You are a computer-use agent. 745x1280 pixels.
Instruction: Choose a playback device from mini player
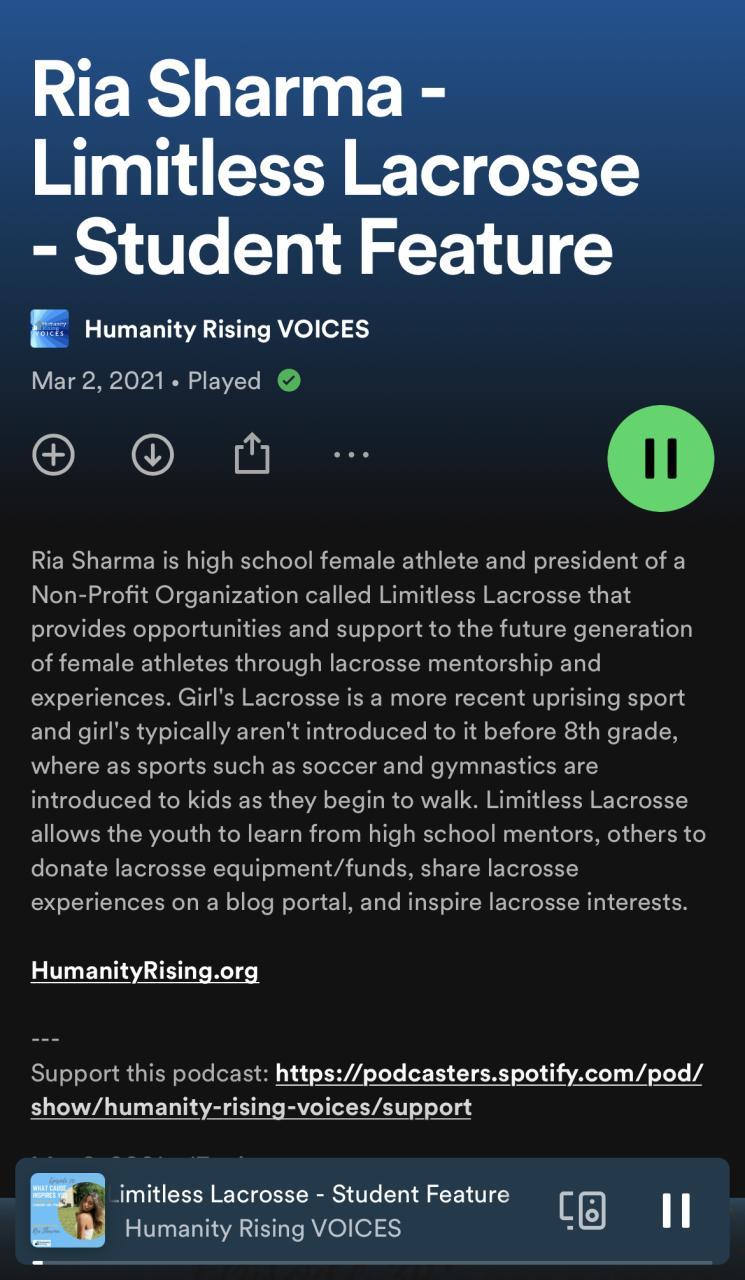click(x=582, y=1210)
